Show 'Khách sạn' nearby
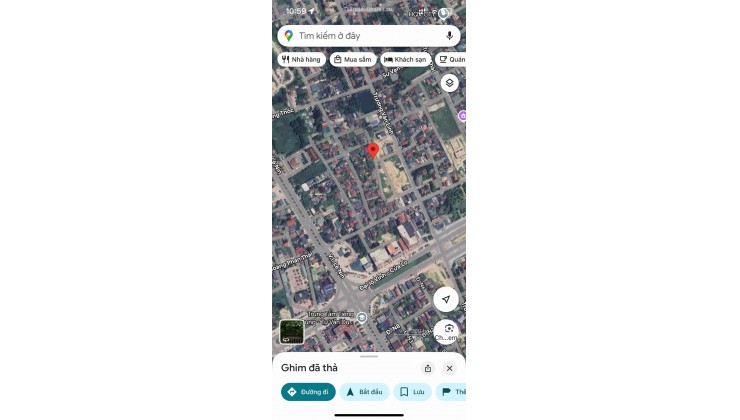This screenshot has height=420, width=740. [x=405, y=59]
